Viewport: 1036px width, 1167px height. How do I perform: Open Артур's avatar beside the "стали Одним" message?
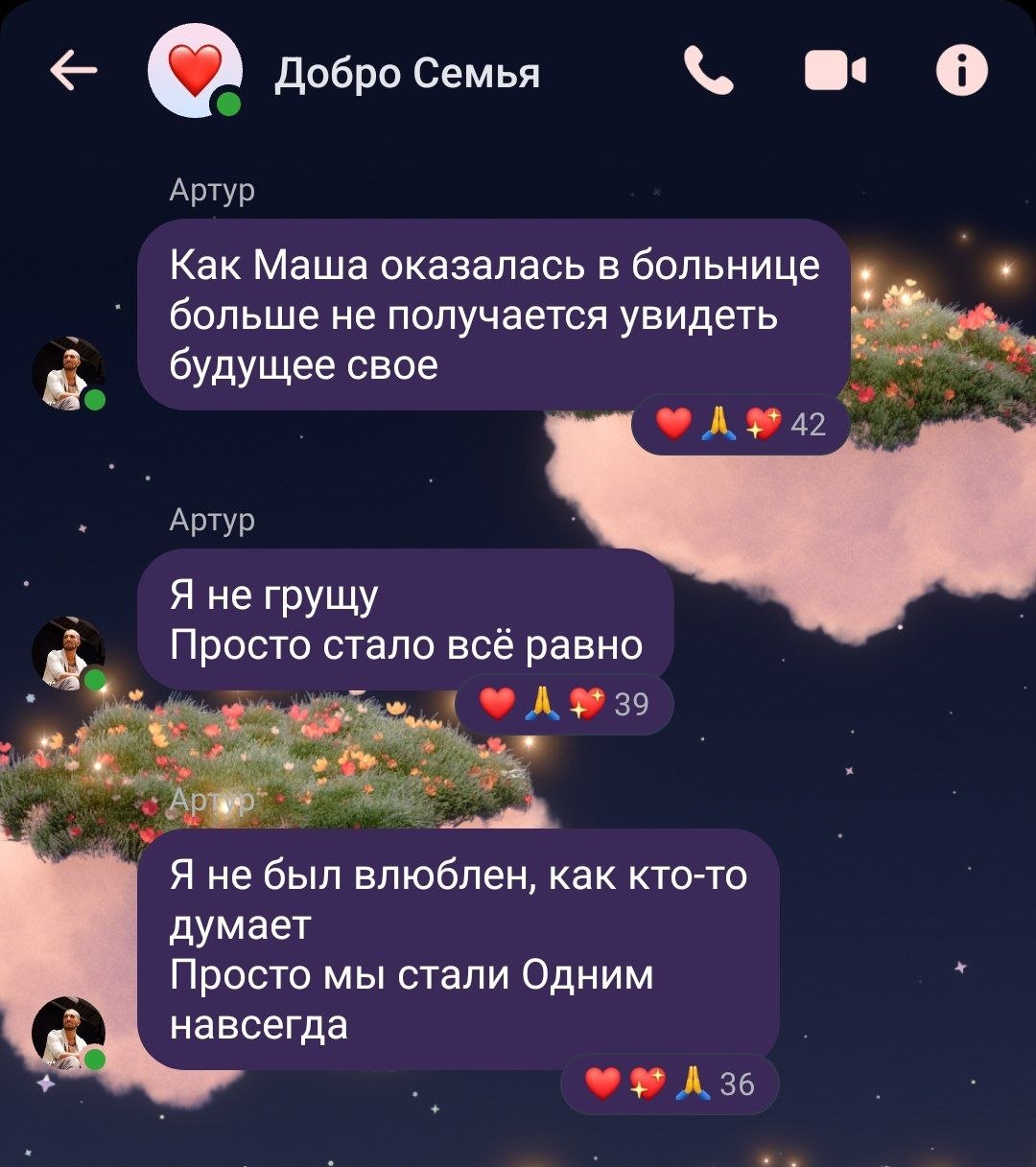68,1033
